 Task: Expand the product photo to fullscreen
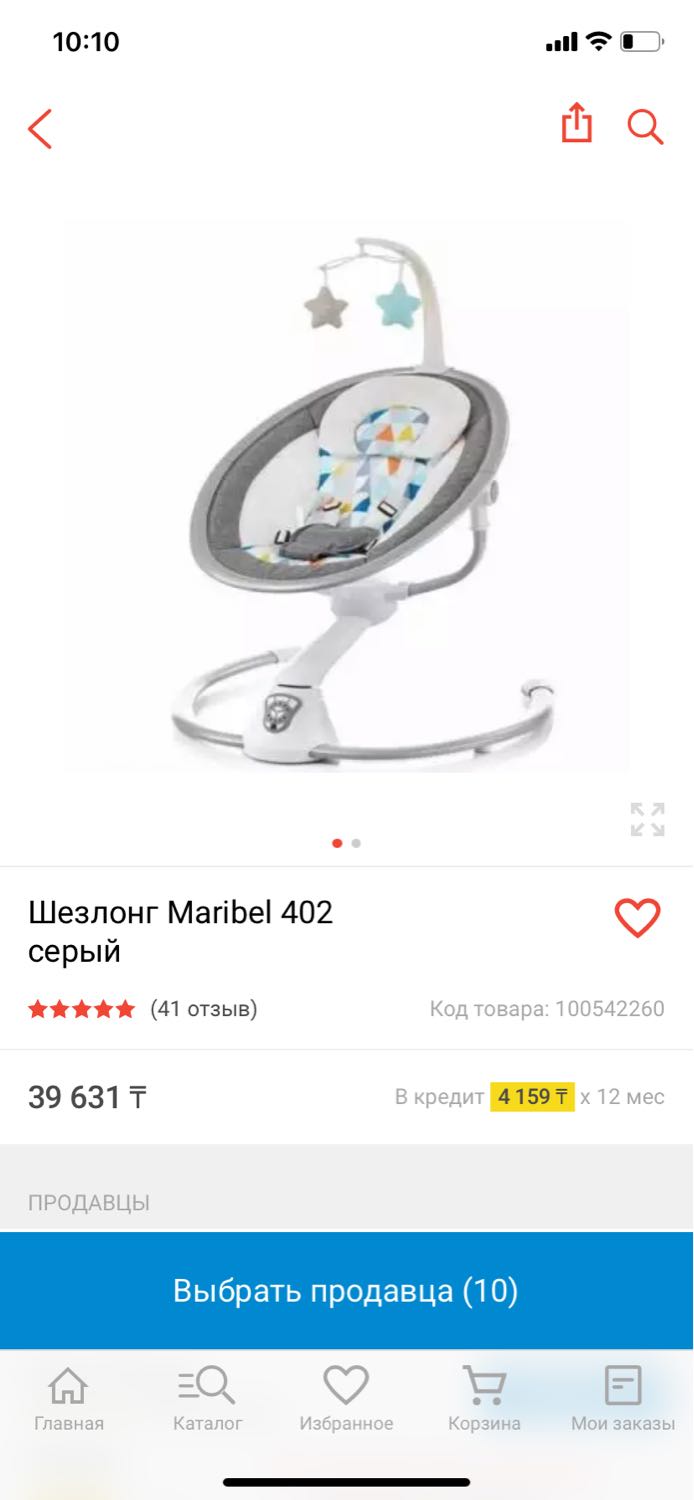648,819
